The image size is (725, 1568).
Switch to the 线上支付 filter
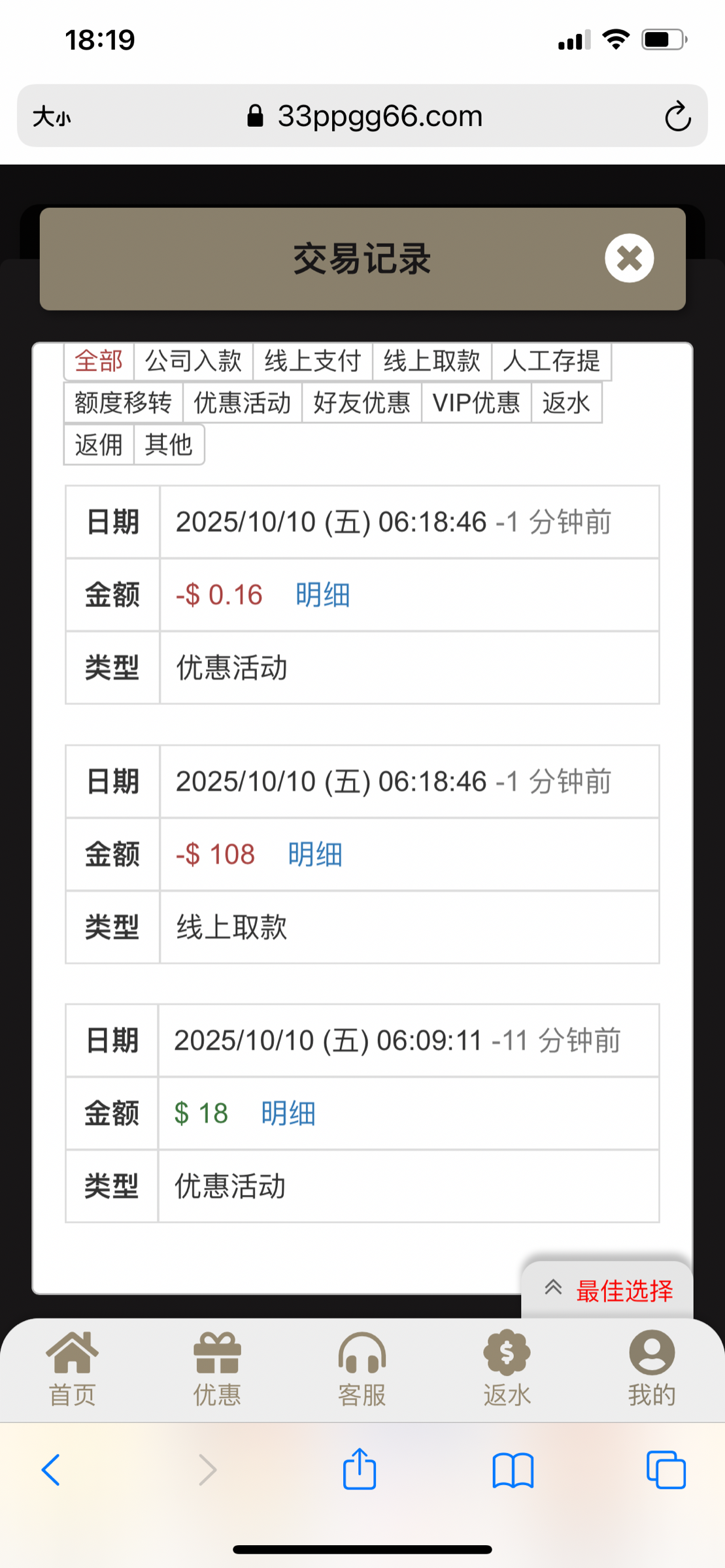click(312, 361)
